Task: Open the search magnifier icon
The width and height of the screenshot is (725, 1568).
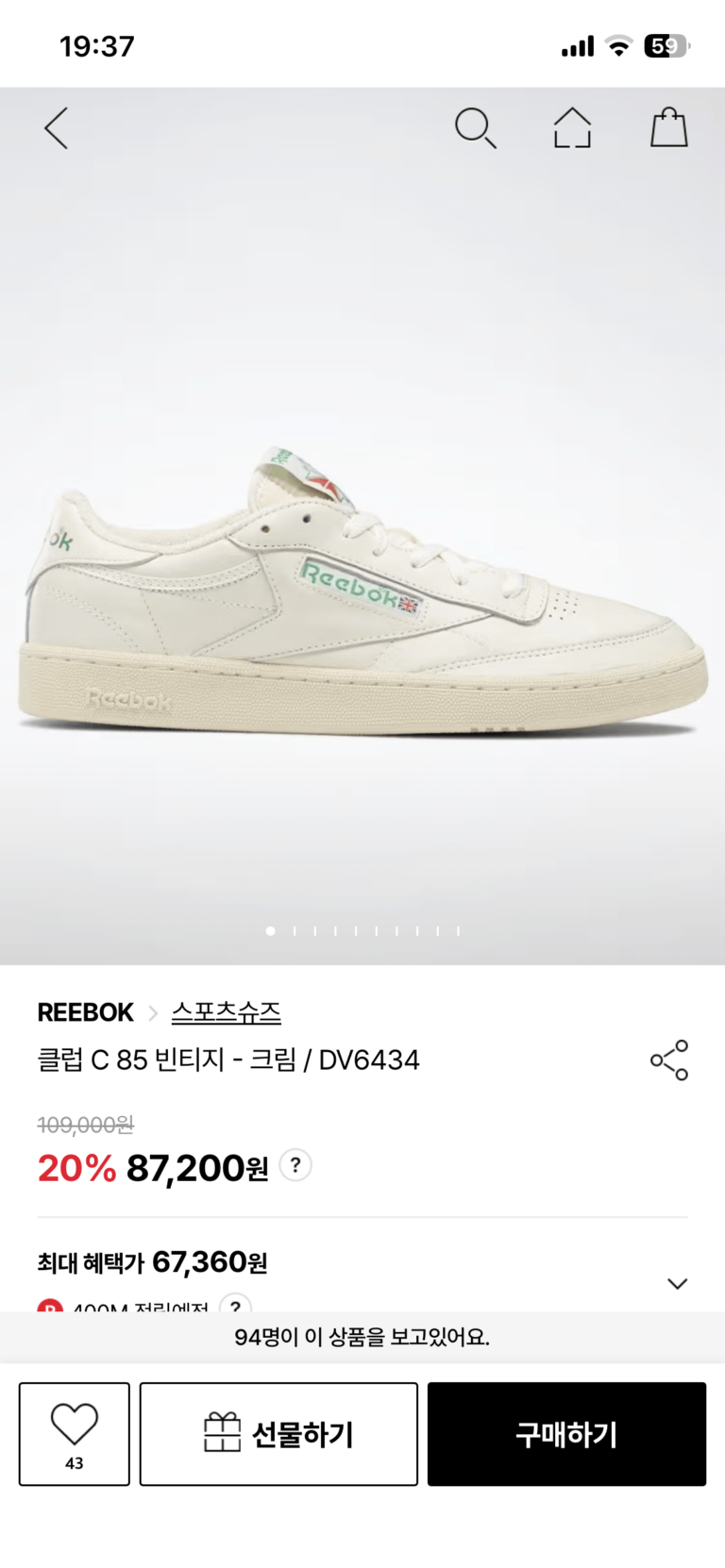Action: (475, 128)
